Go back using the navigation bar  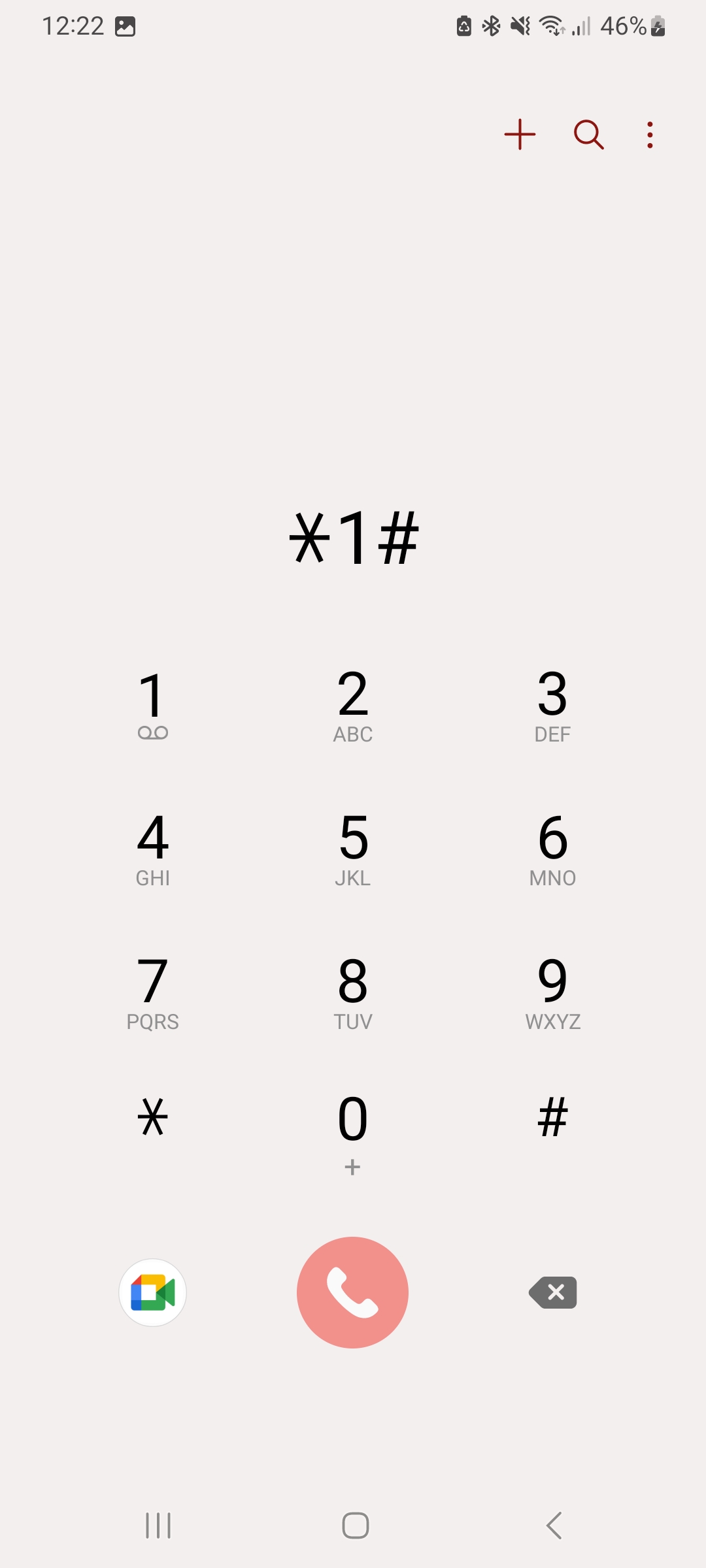point(554,1526)
